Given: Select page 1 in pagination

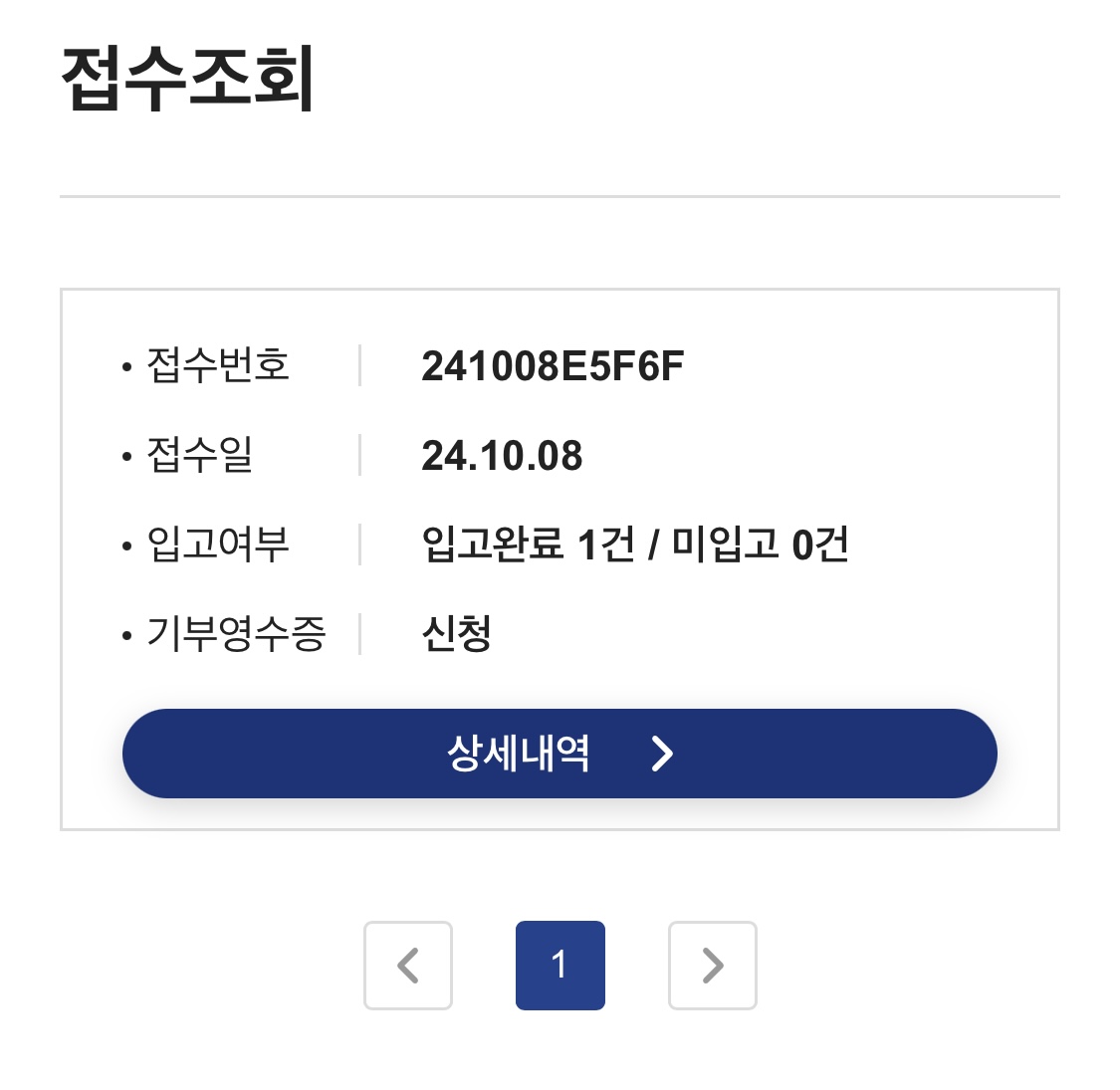Looking at the screenshot, I should point(560,965).
